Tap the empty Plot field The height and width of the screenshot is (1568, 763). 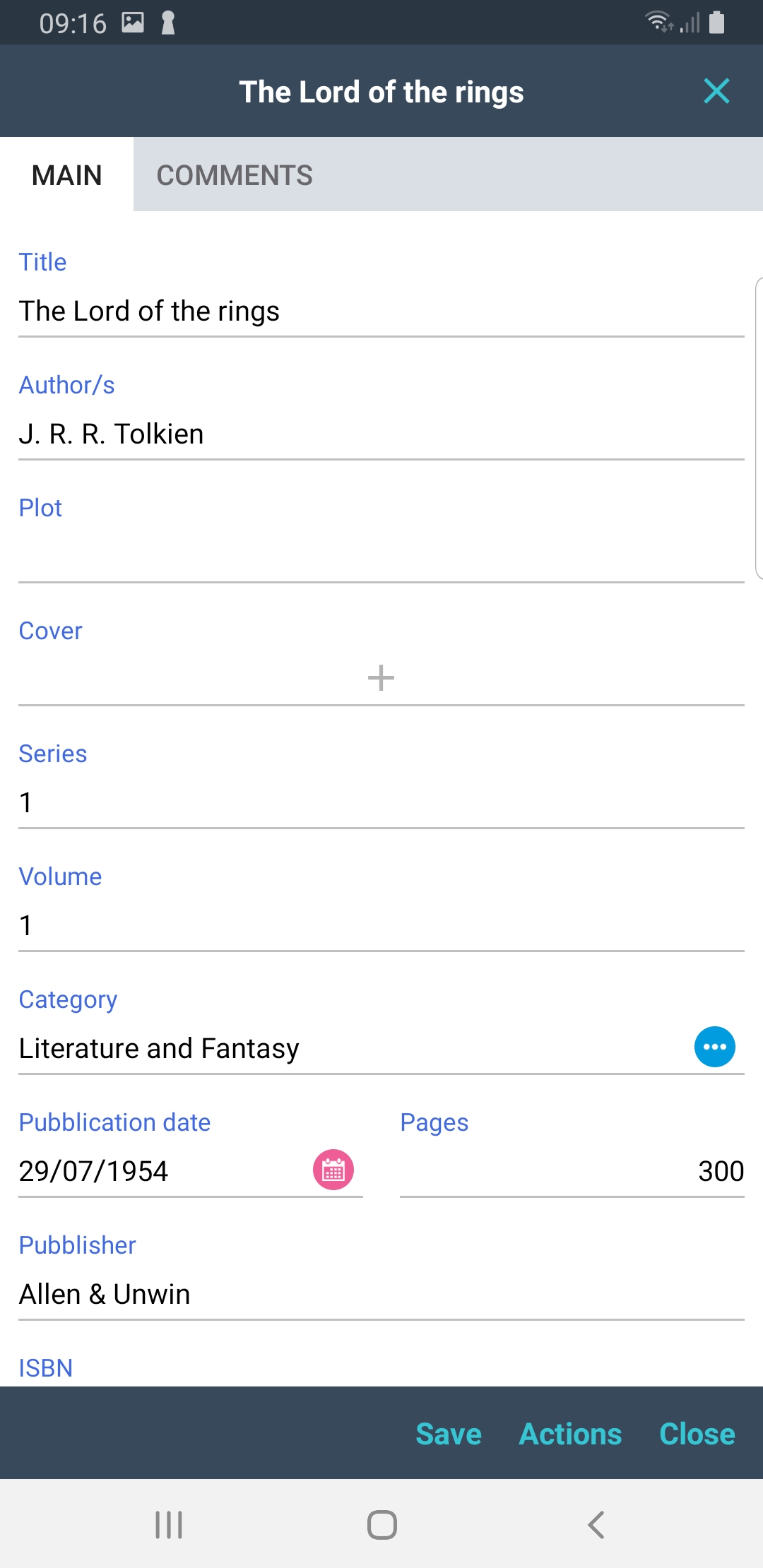[x=380, y=556]
